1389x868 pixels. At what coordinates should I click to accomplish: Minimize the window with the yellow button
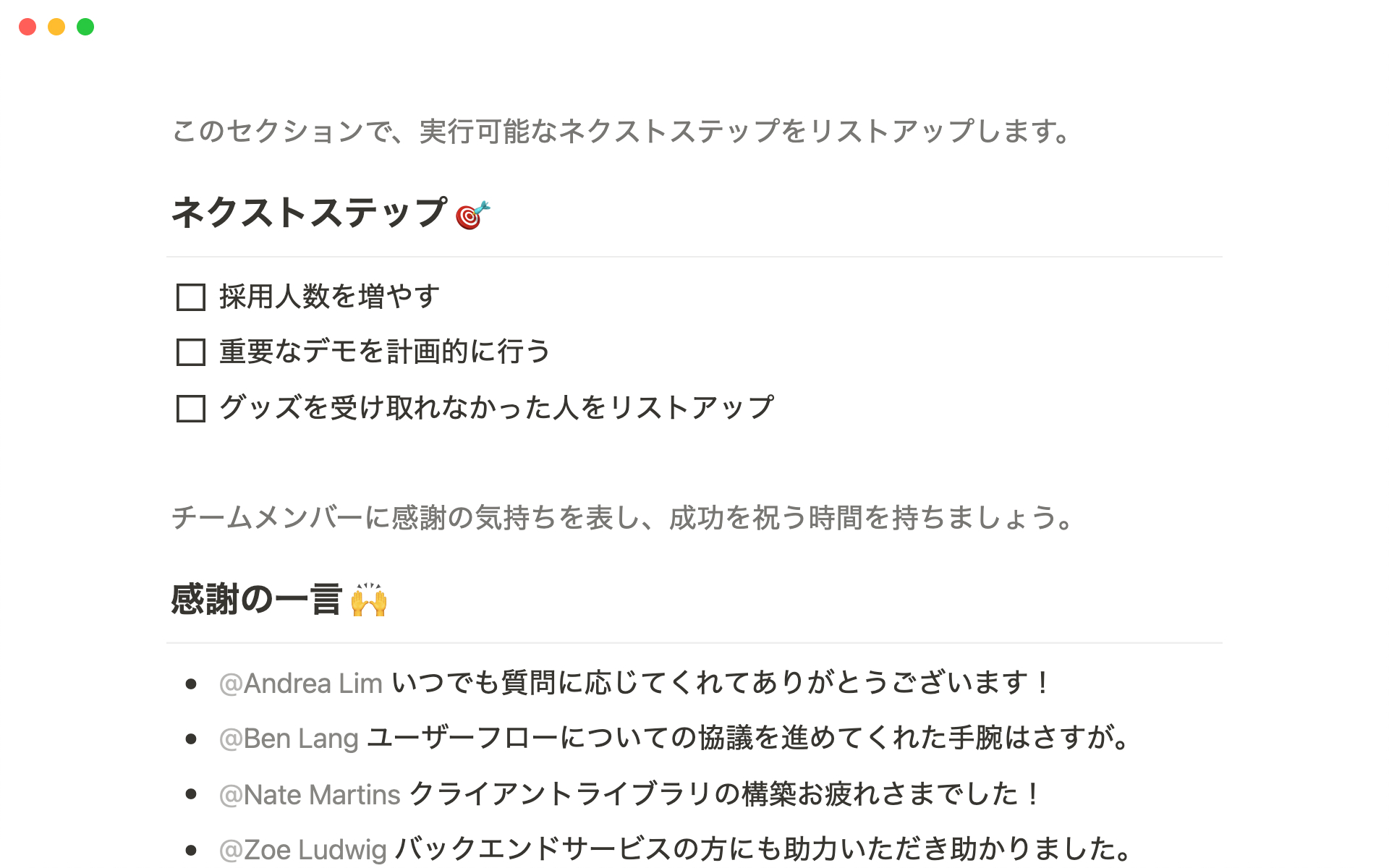(x=56, y=27)
